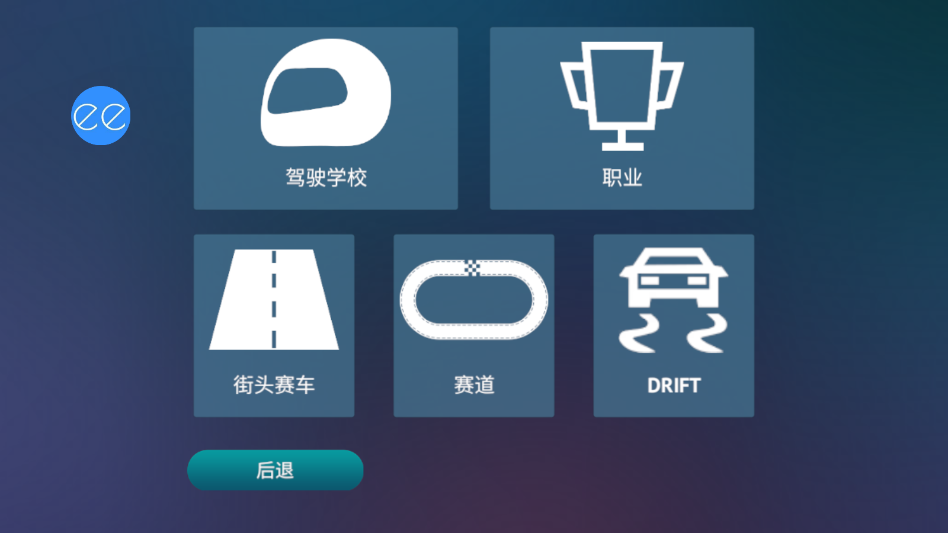Start the DRIFT mode

coord(673,325)
